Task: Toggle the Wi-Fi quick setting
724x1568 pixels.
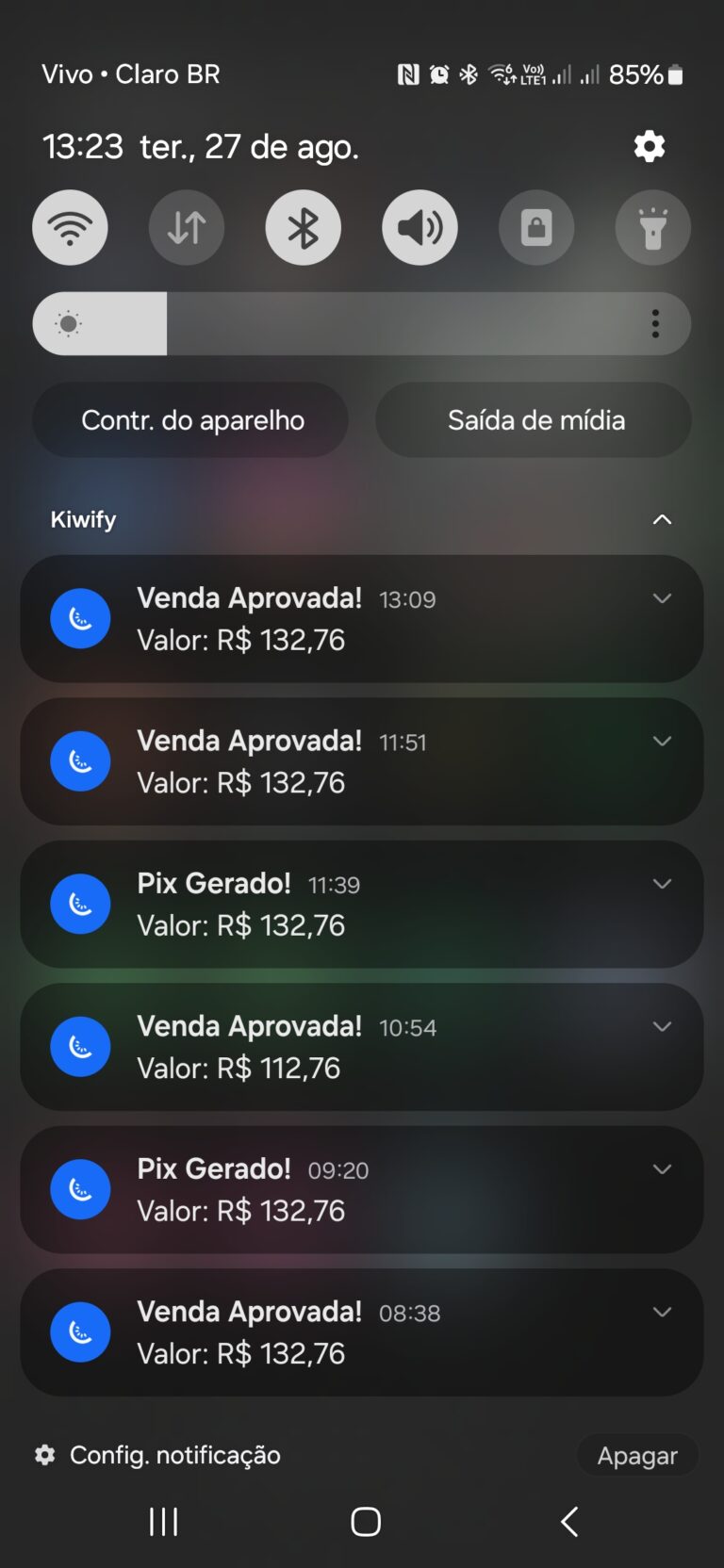Action: [x=70, y=227]
